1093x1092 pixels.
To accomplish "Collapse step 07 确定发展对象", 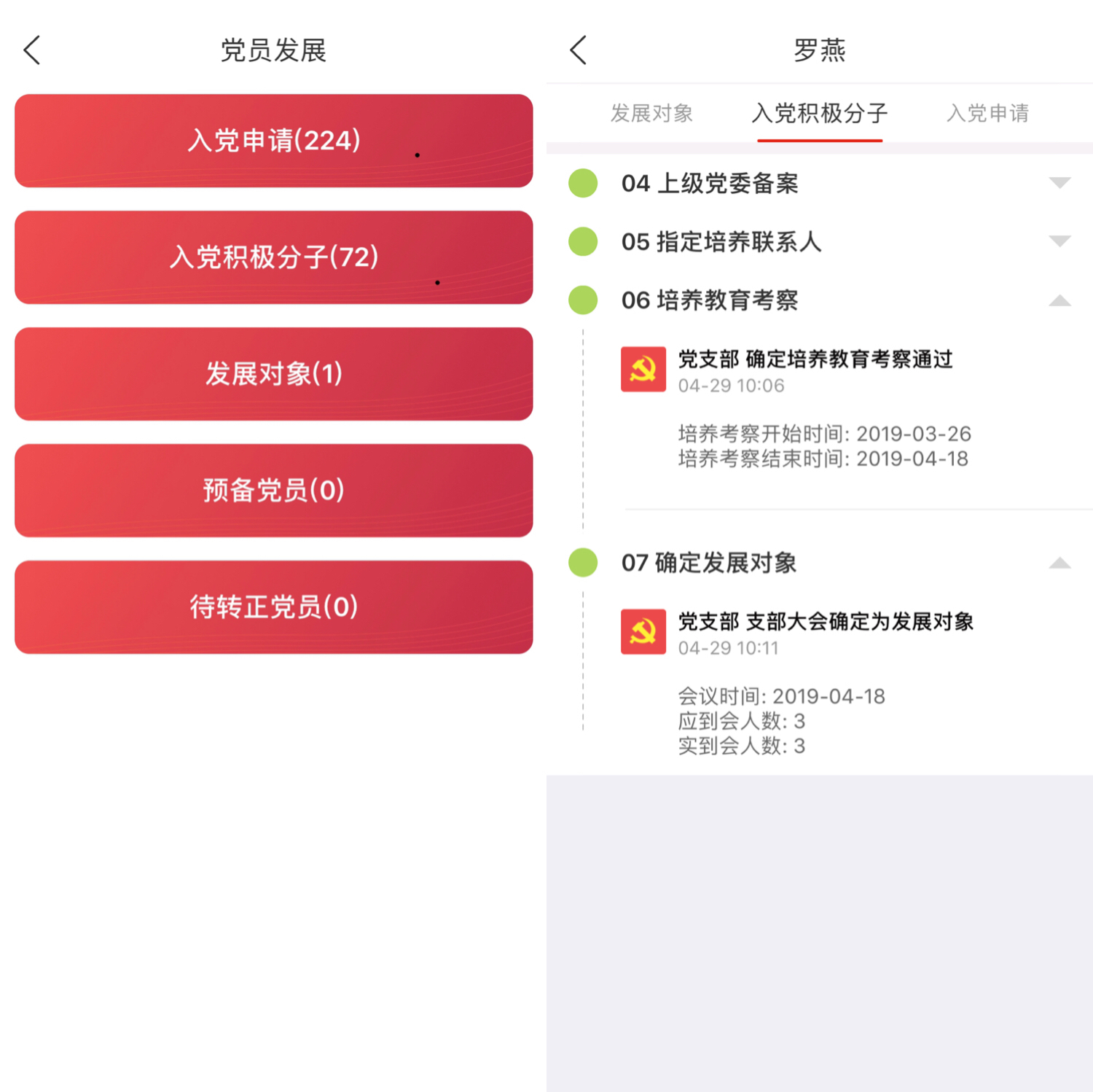I will point(1059,562).
